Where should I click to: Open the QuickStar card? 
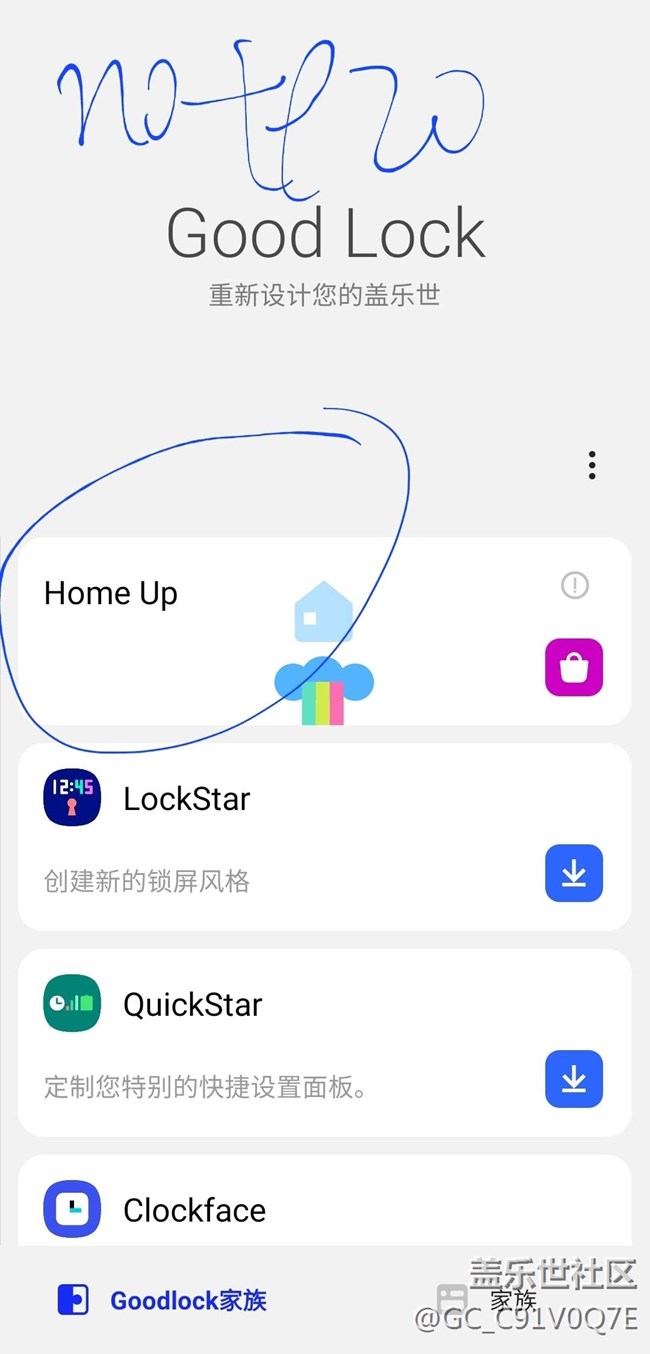325,1043
